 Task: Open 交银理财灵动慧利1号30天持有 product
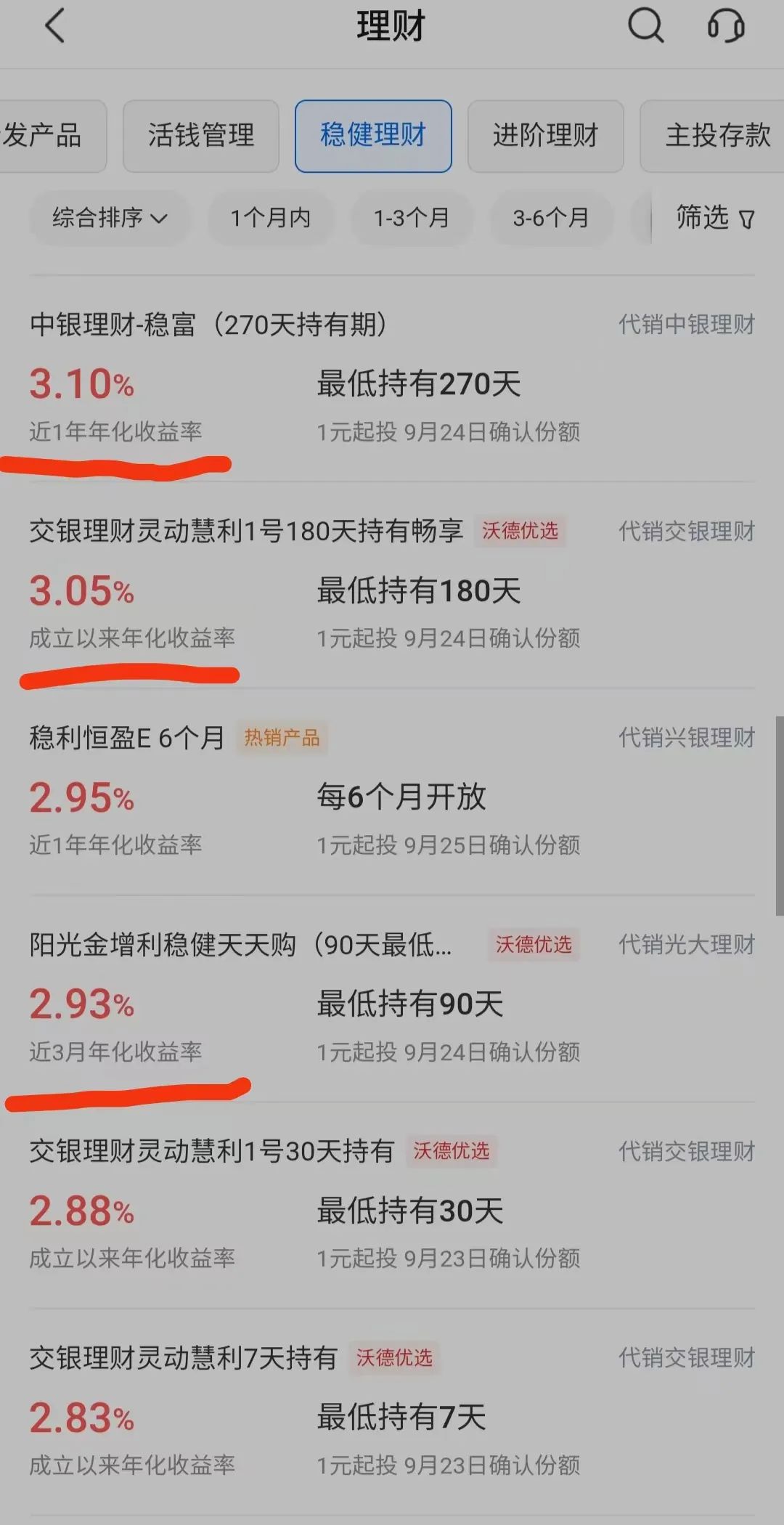click(212, 1151)
